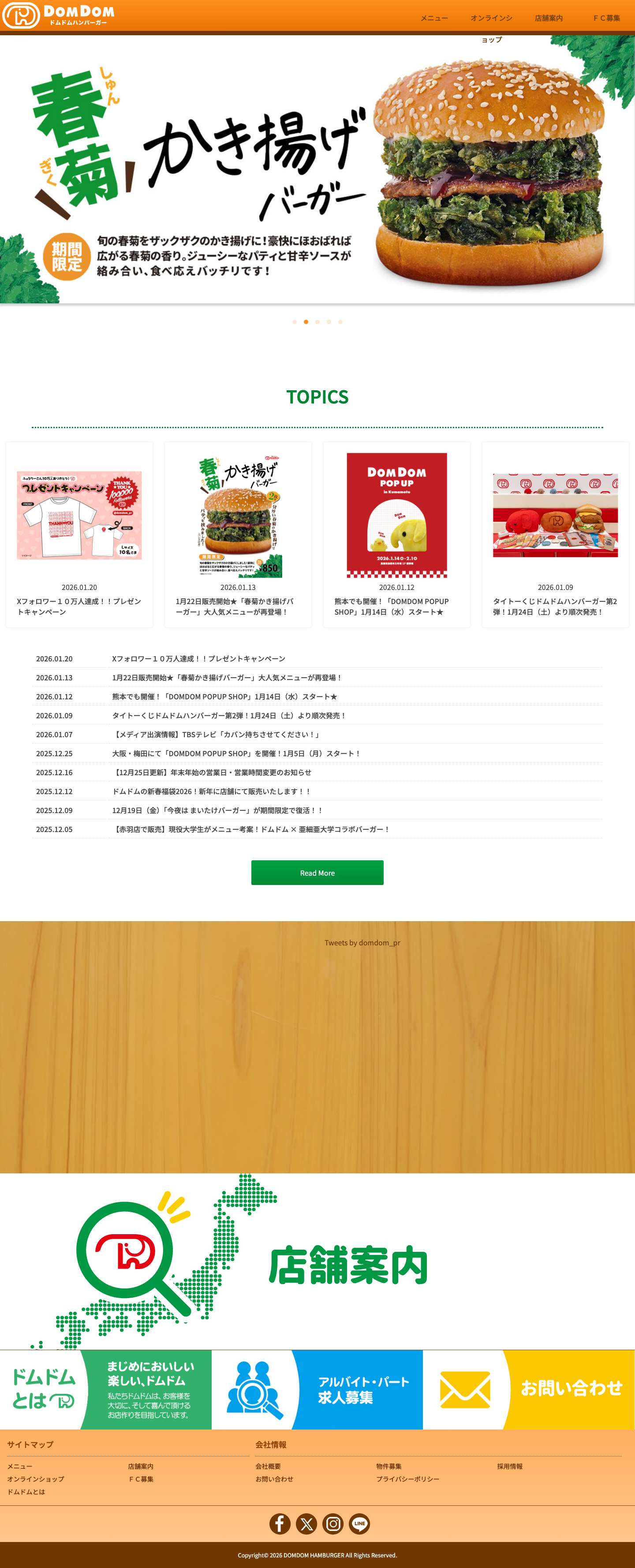Open the LINE icon in footer

[359, 1524]
